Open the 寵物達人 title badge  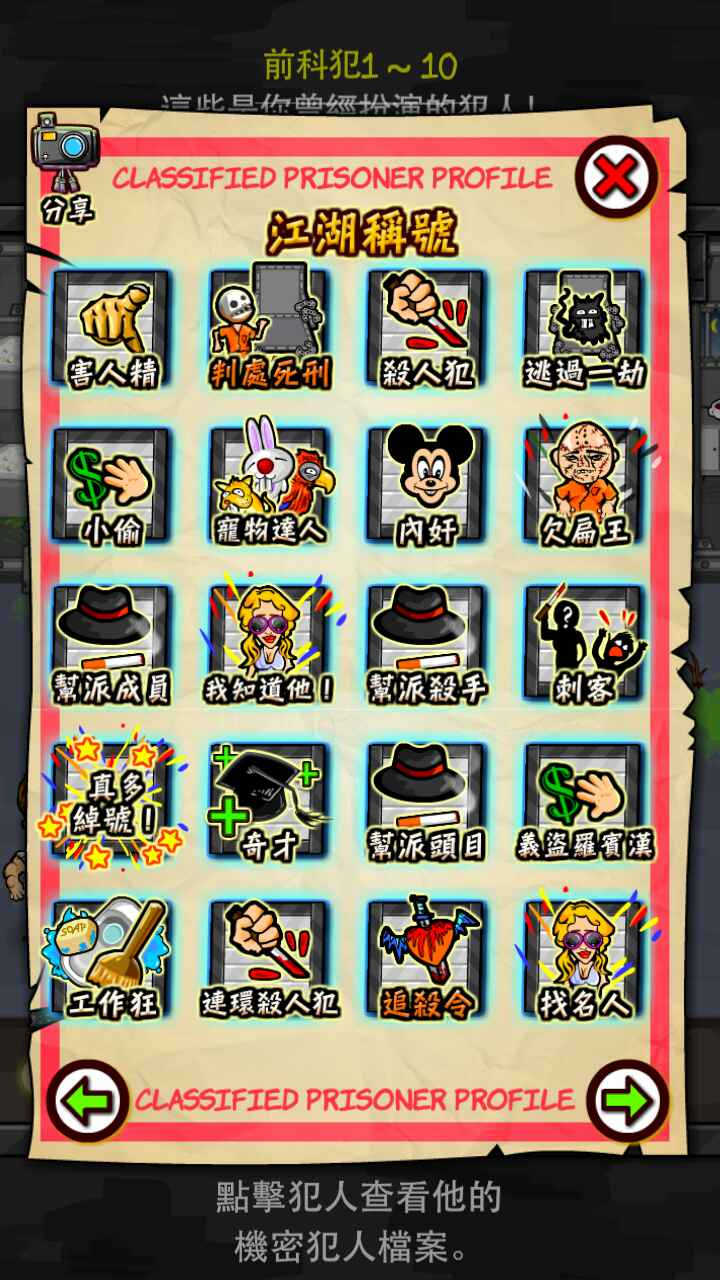click(270, 486)
